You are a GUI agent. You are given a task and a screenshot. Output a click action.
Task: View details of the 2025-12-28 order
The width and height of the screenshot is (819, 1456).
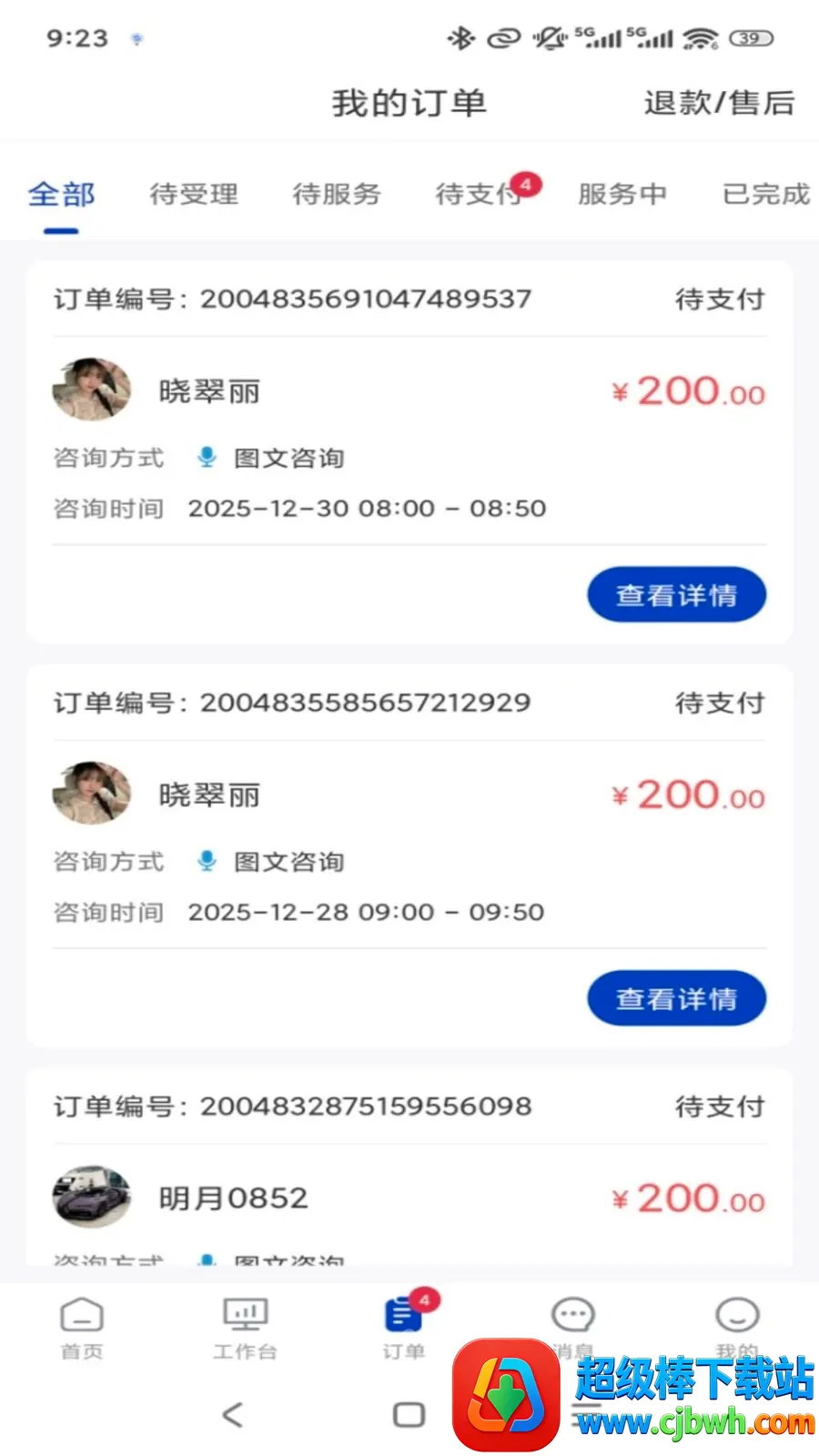coord(677,998)
